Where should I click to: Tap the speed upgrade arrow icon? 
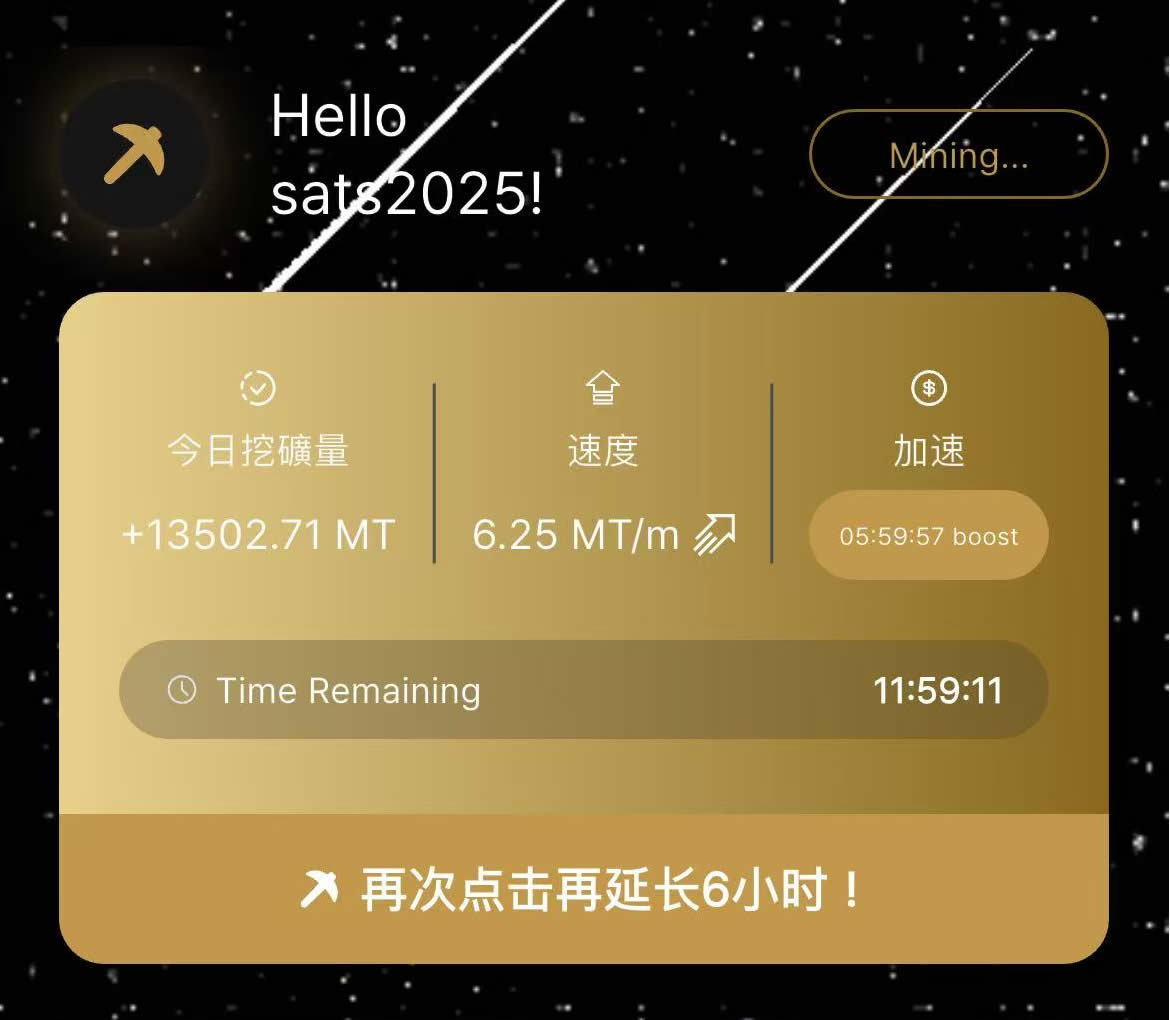click(x=715, y=534)
